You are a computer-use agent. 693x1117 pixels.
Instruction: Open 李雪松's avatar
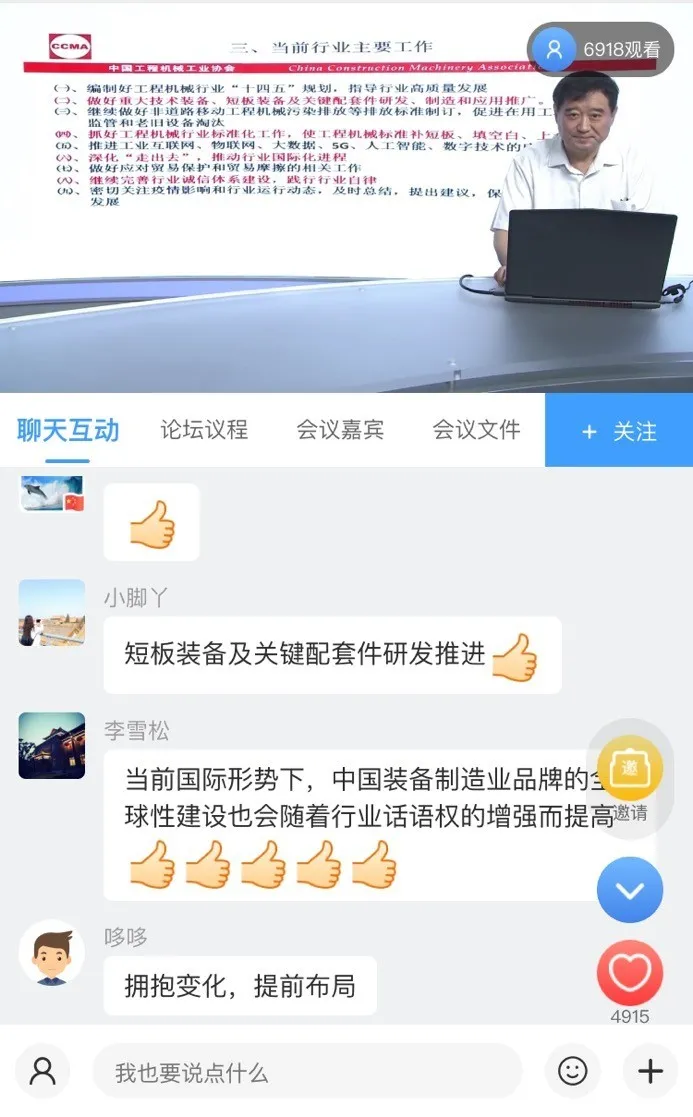click(x=52, y=746)
